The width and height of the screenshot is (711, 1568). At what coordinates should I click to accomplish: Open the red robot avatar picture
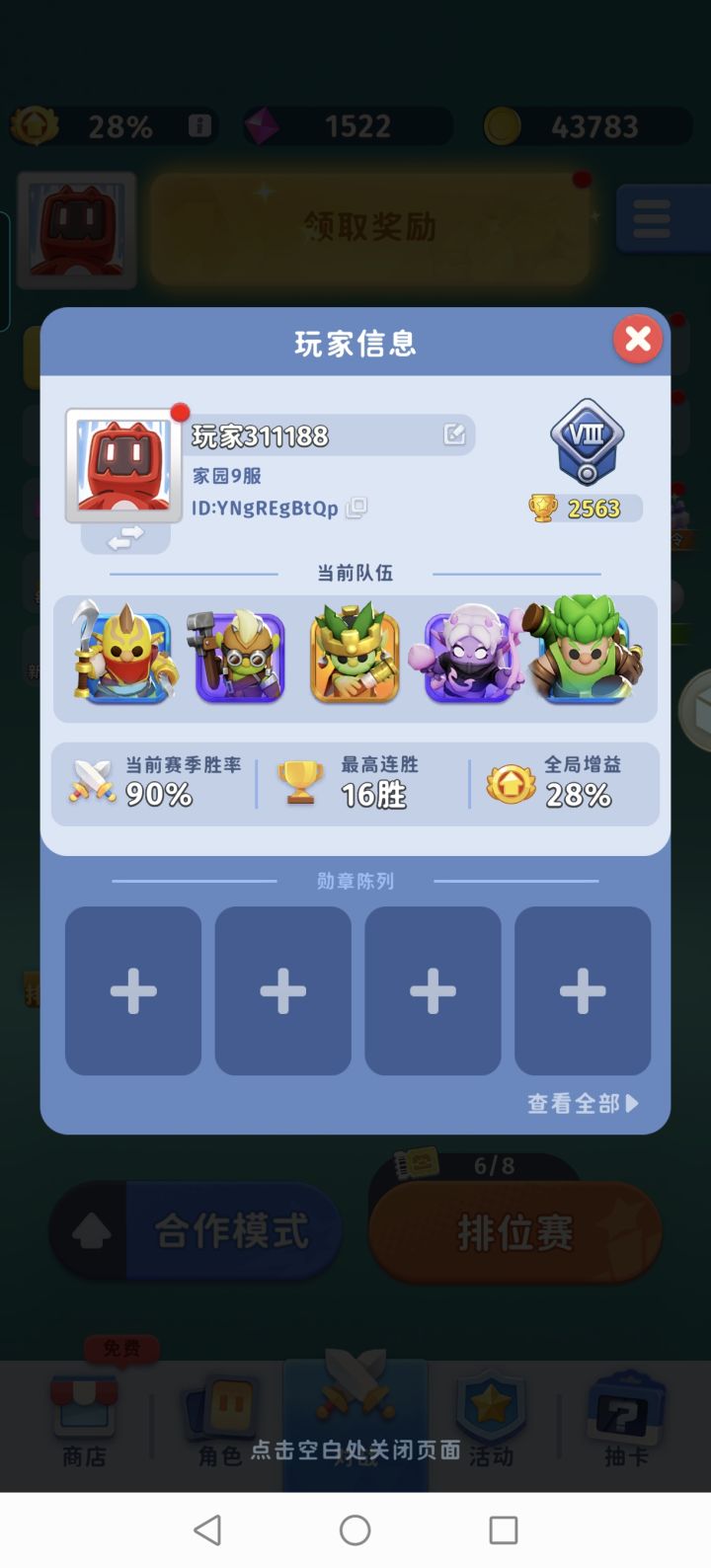[123, 464]
